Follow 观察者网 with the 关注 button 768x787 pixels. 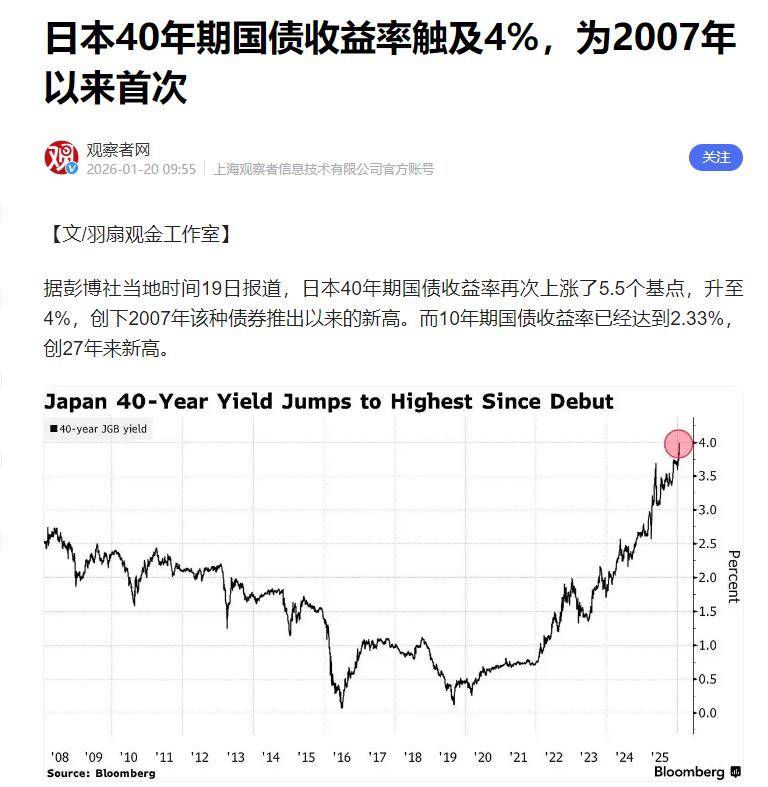(715, 157)
